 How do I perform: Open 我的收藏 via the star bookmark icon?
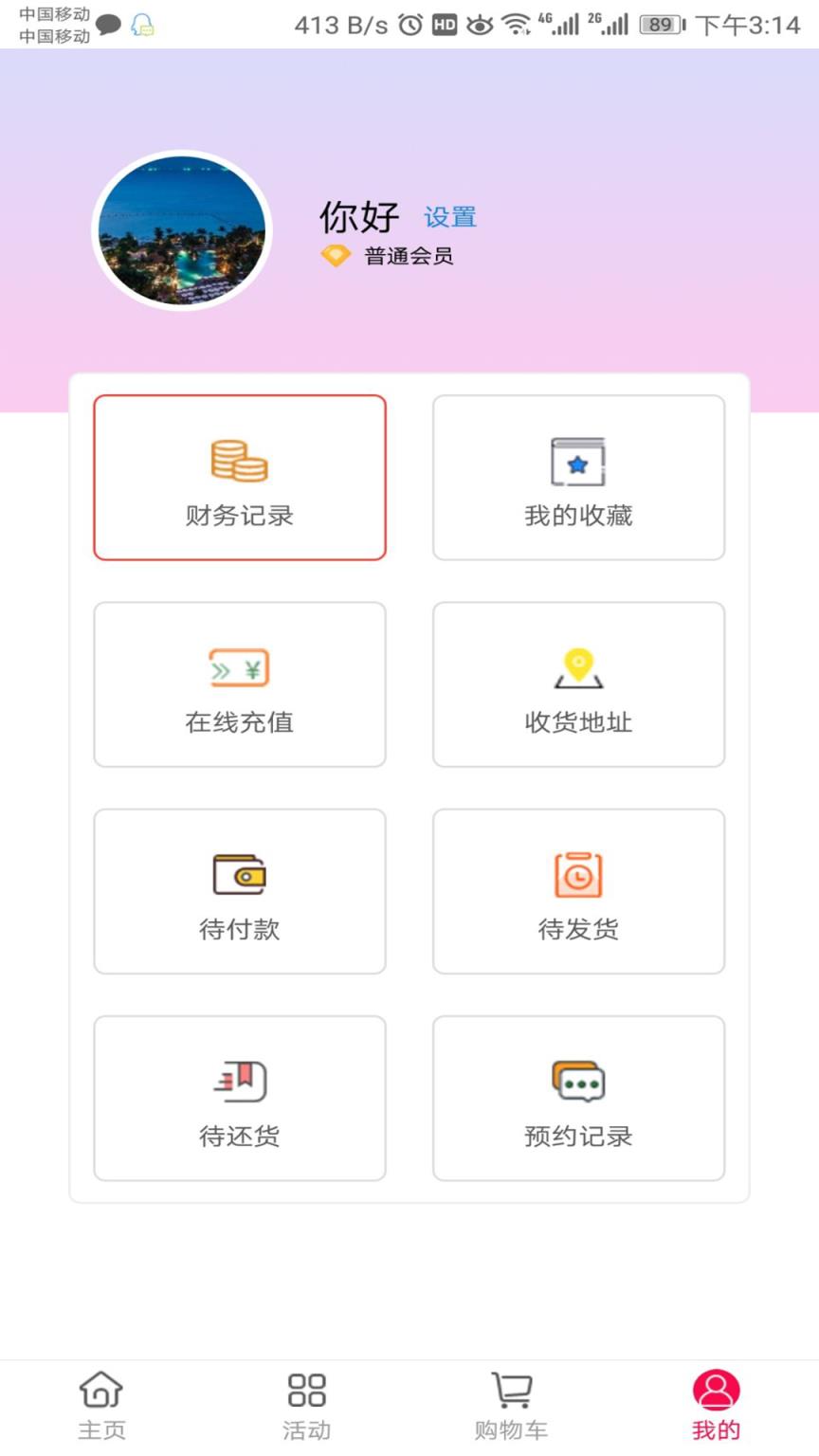pyautogui.click(x=577, y=462)
